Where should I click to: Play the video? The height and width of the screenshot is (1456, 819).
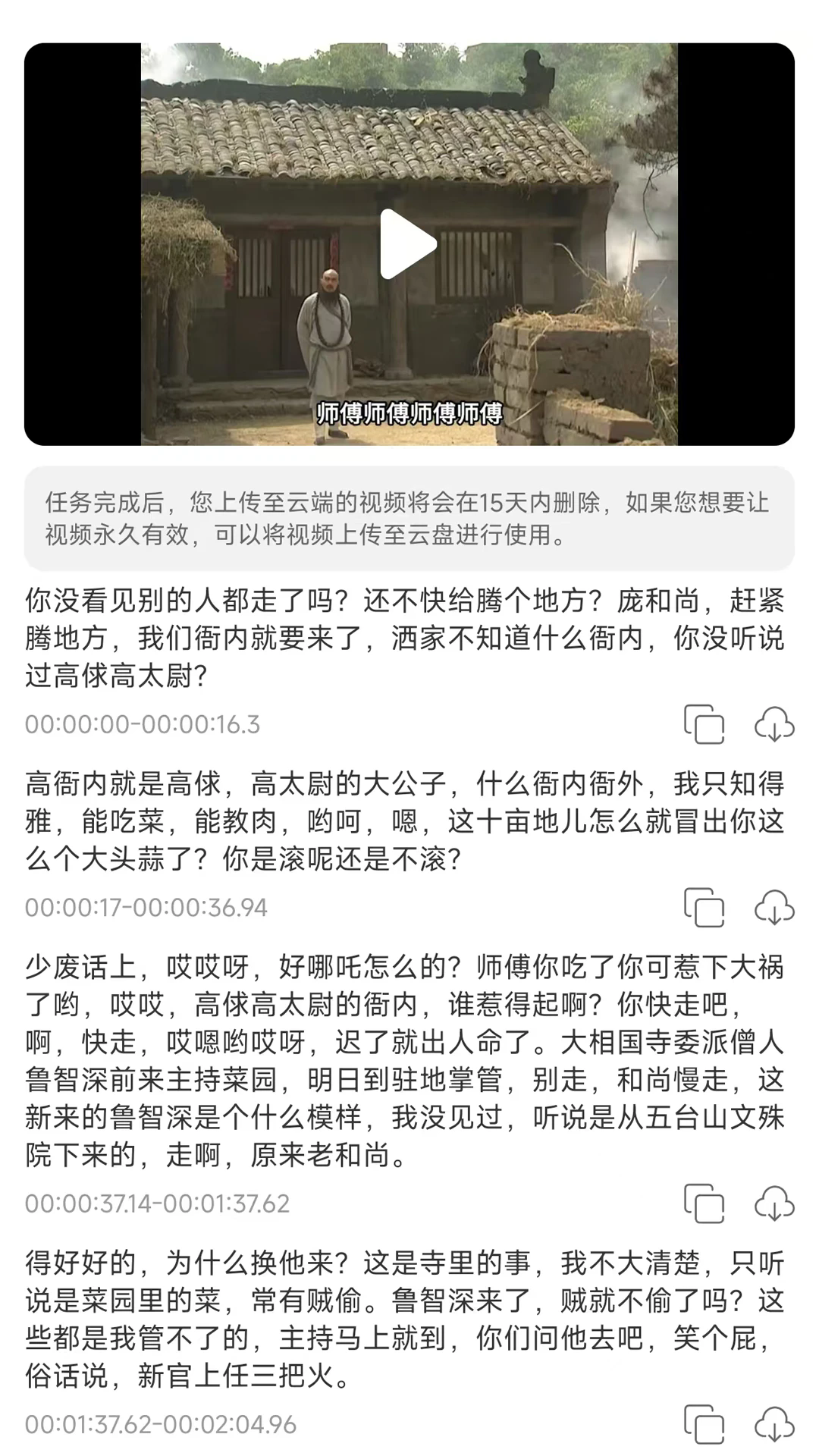pos(408,244)
